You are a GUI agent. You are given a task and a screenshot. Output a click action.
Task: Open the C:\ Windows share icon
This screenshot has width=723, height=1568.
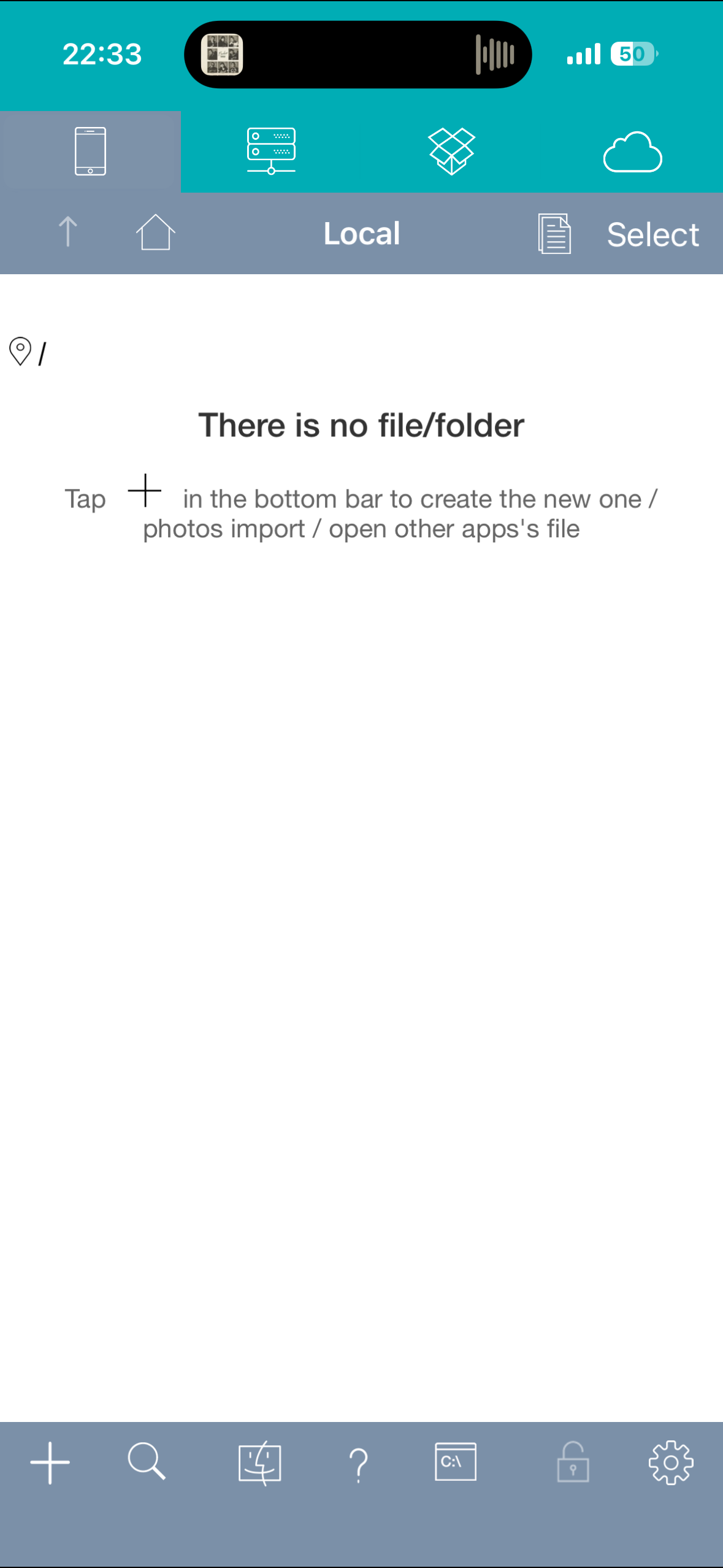tap(455, 1462)
